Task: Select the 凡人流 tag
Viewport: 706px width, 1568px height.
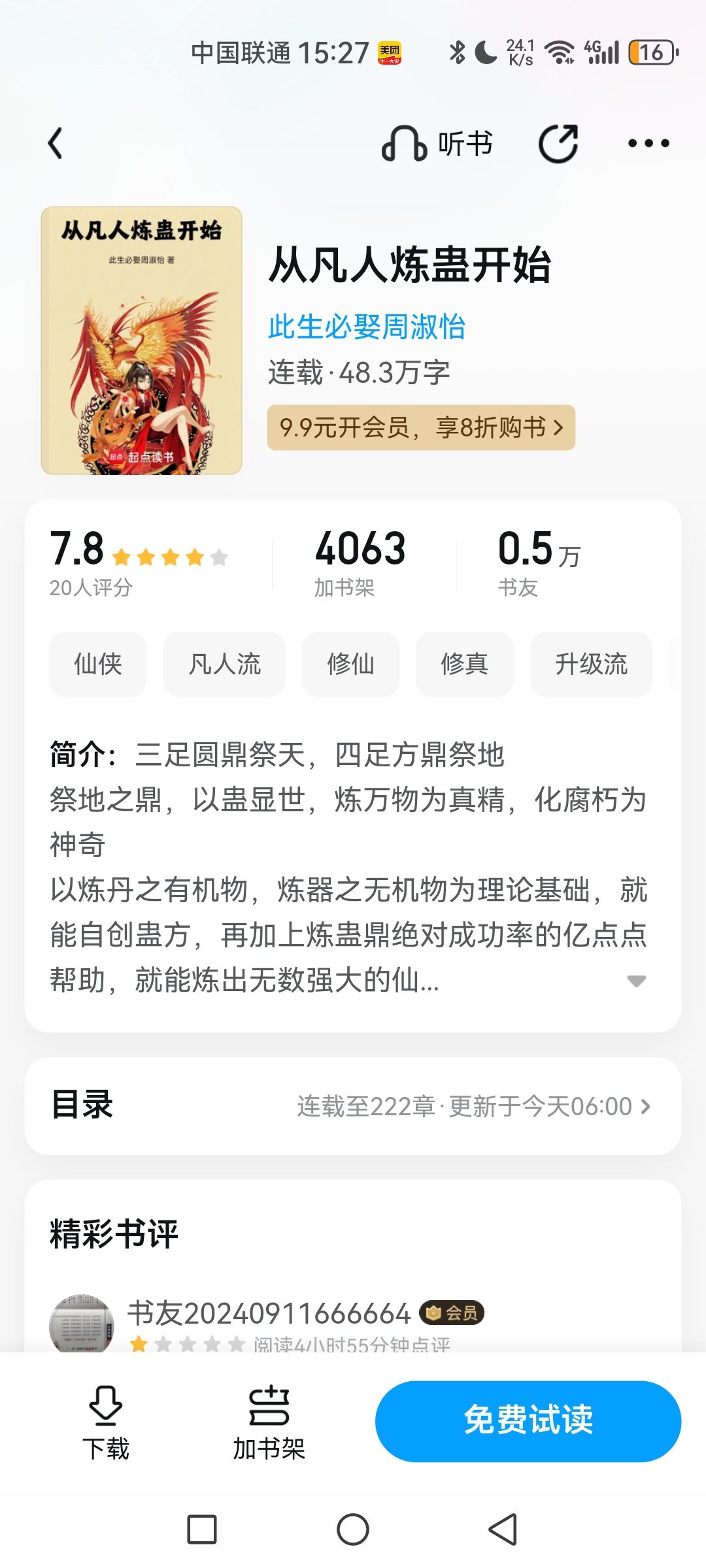Action: coord(224,664)
